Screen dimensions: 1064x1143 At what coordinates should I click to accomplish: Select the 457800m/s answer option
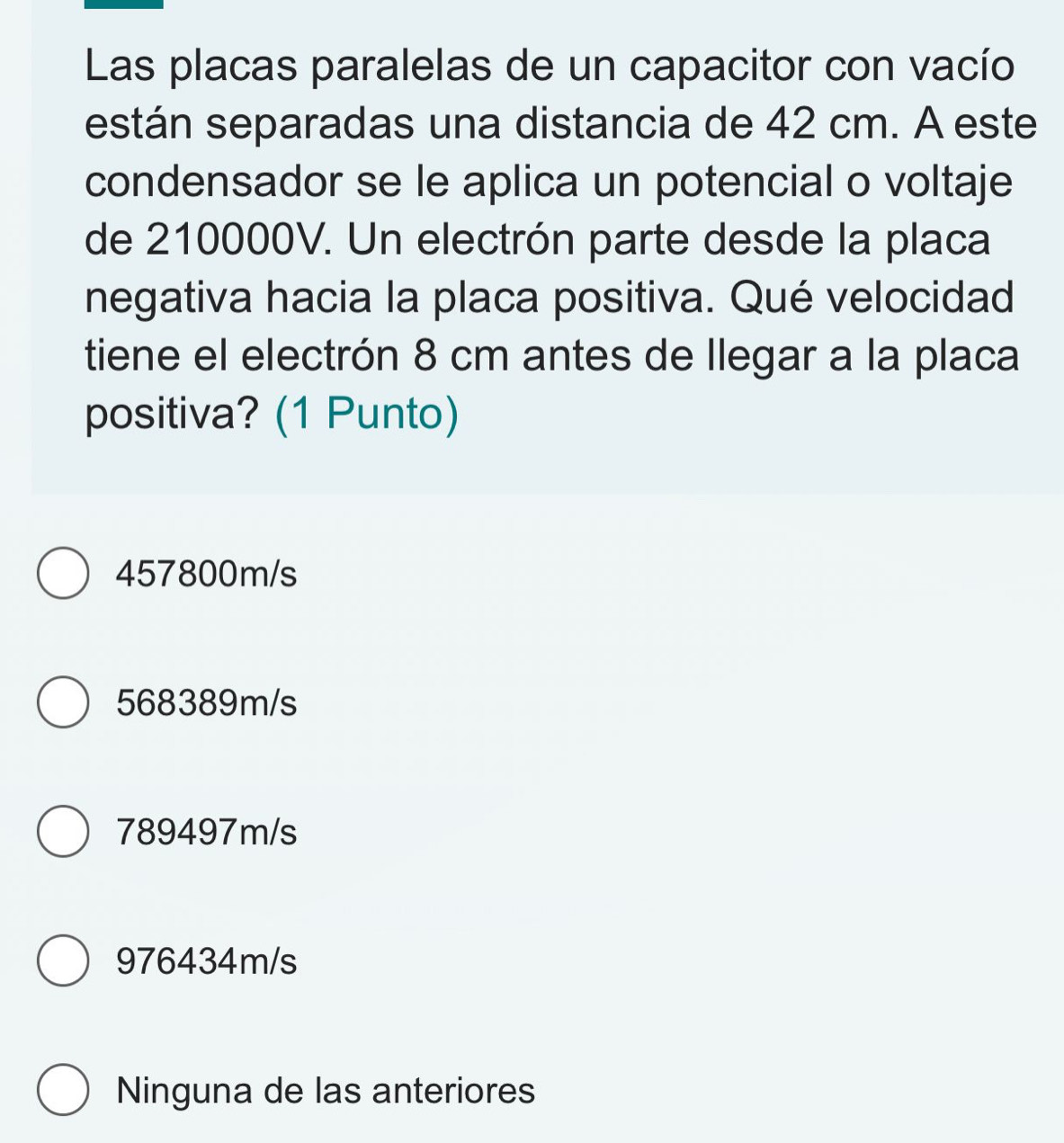(x=64, y=574)
